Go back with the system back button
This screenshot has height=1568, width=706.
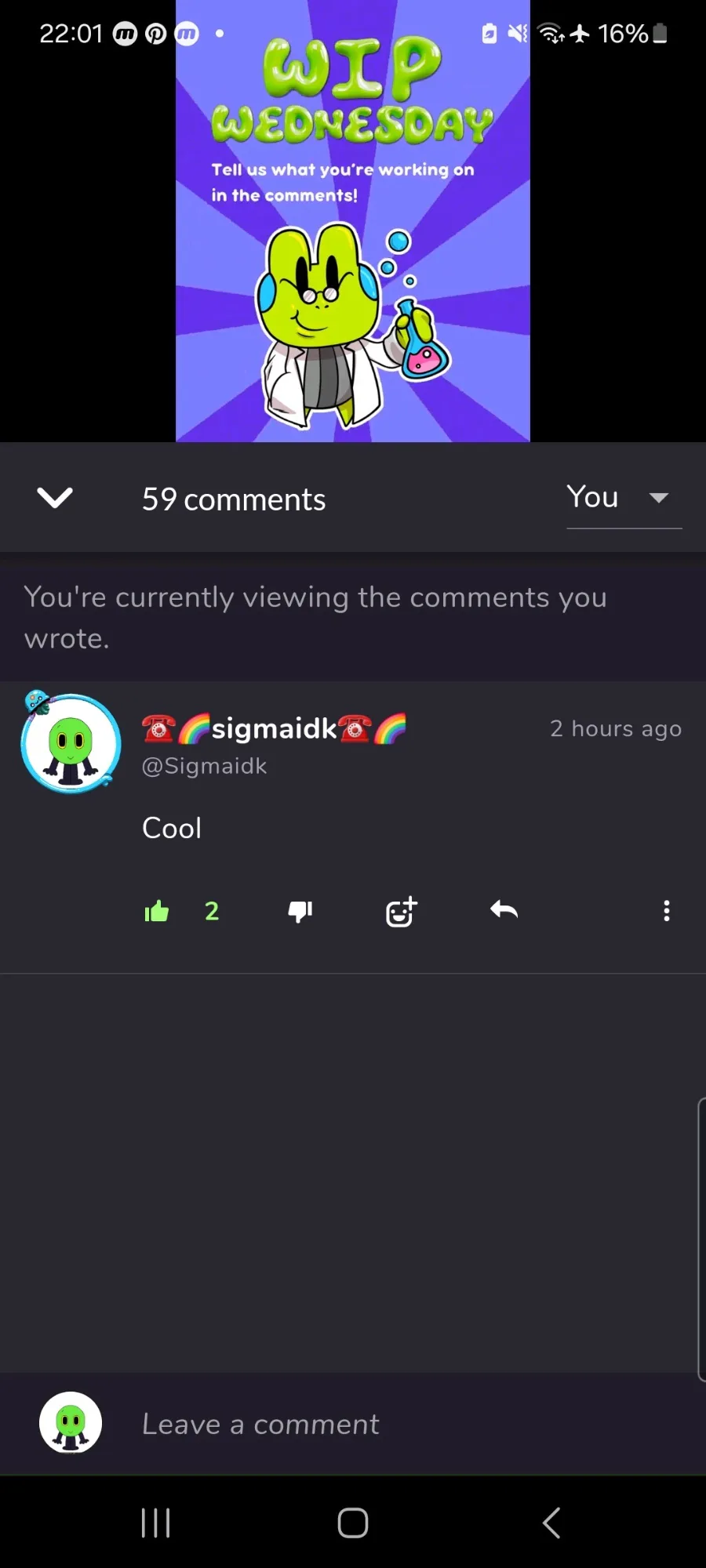tap(551, 1523)
